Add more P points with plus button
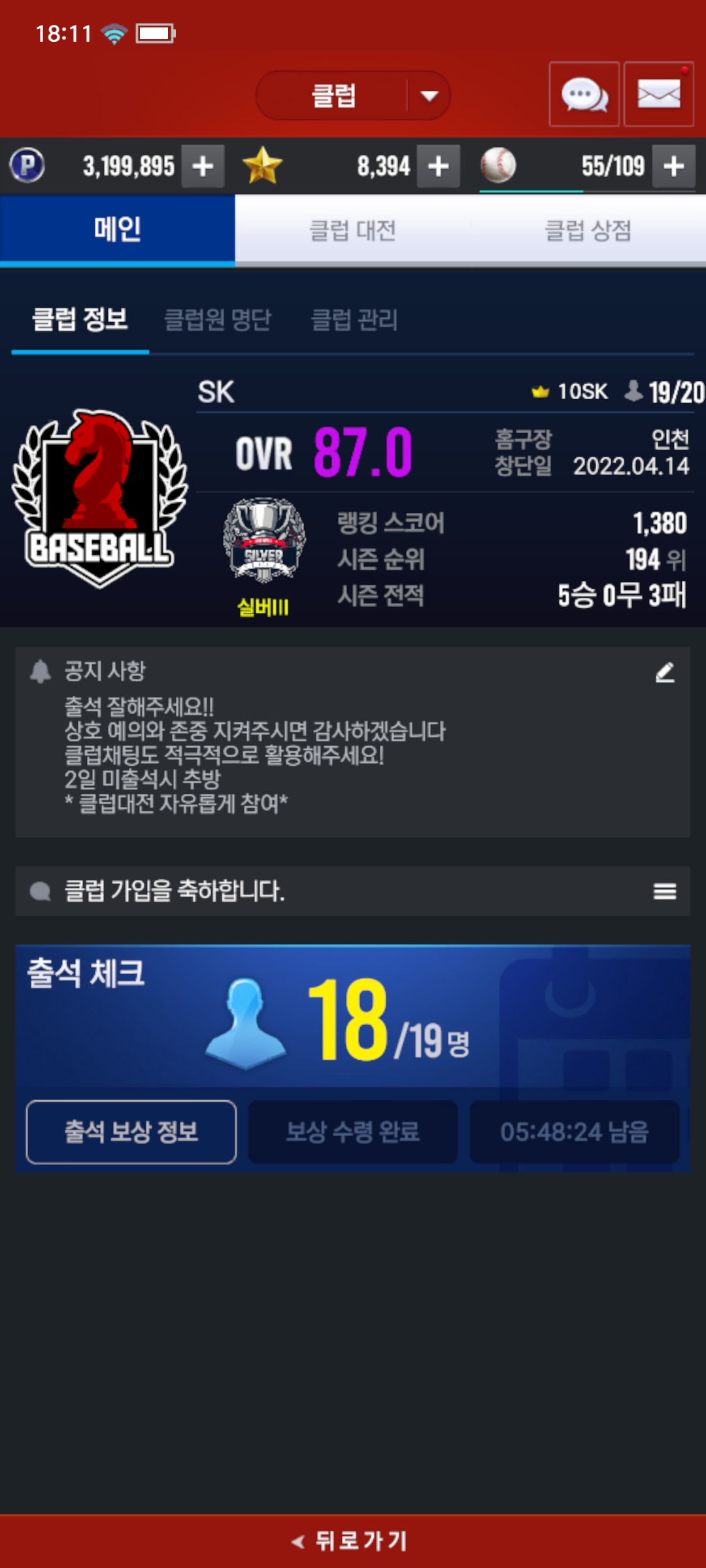The width and height of the screenshot is (706, 1568). click(203, 166)
